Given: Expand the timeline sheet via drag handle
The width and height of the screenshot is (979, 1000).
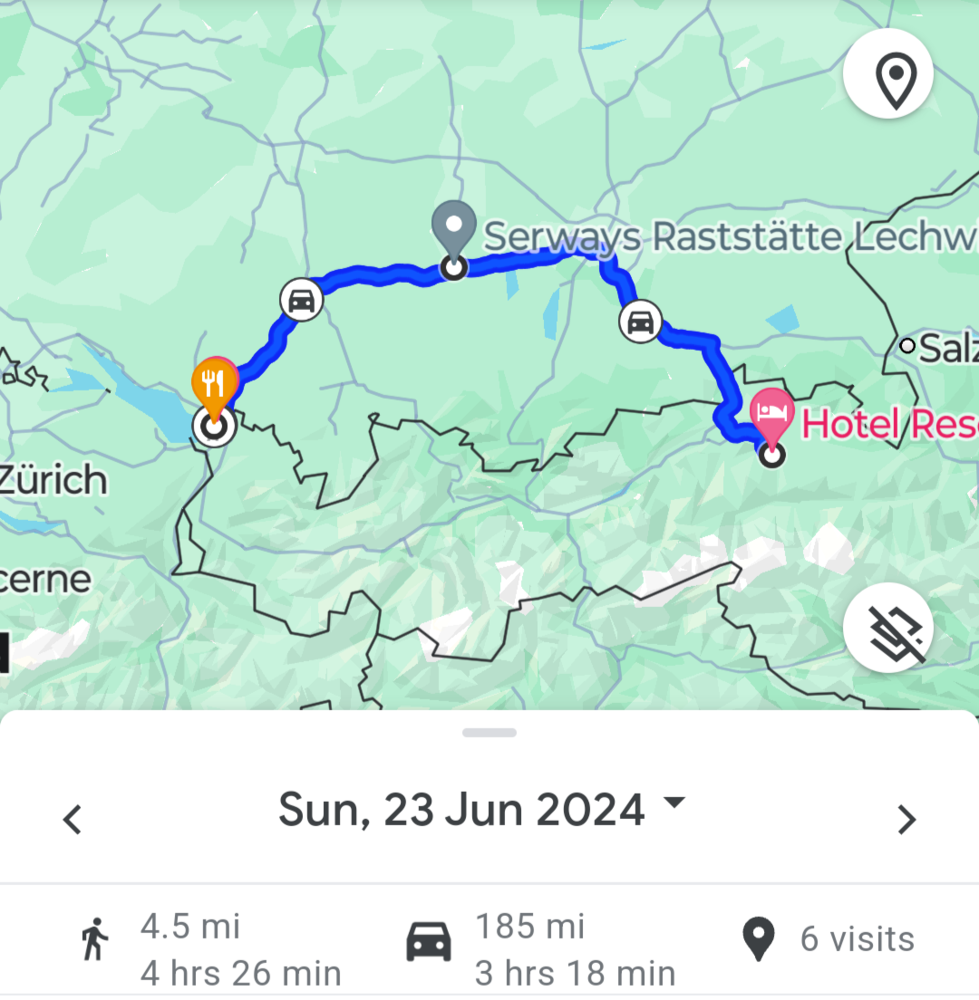Looking at the screenshot, I should 489,733.
